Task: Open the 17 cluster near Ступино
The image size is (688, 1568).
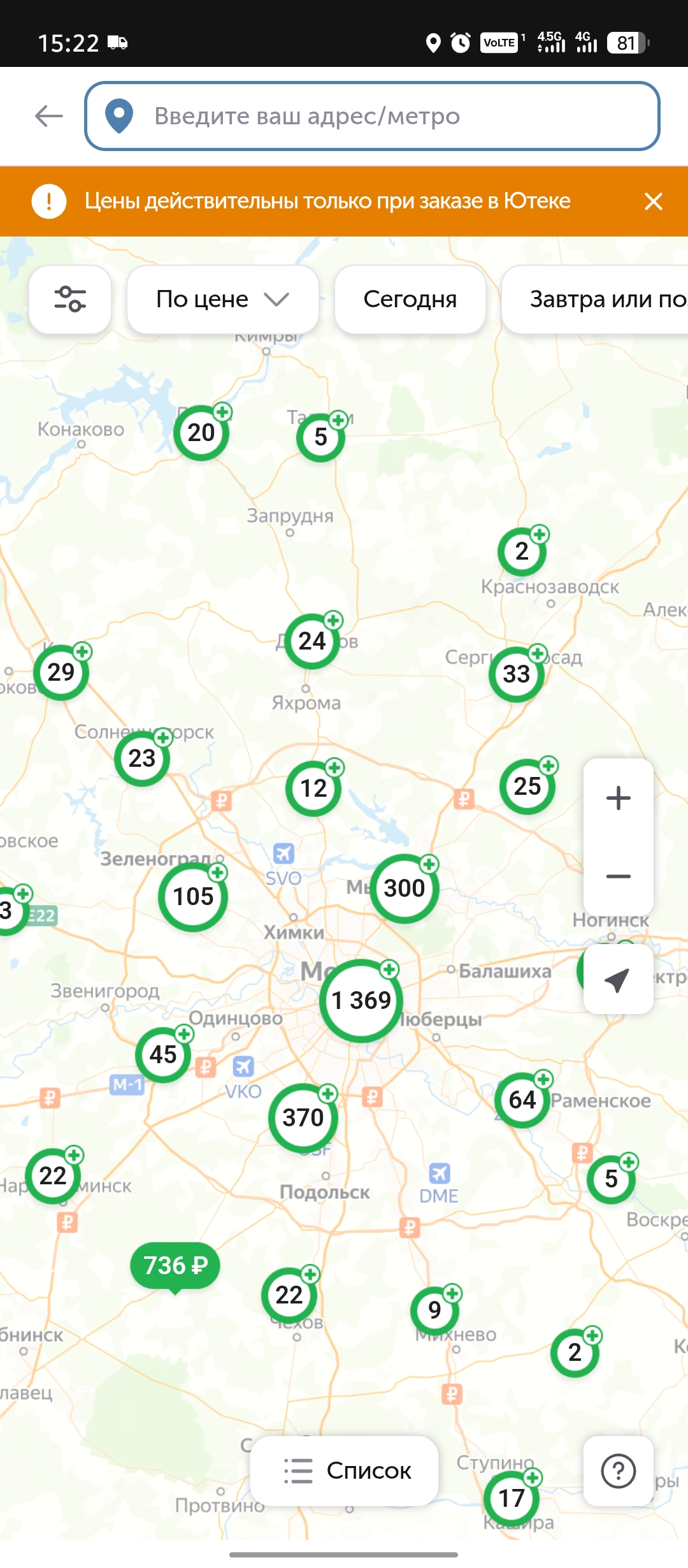Action: [x=512, y=1499]
